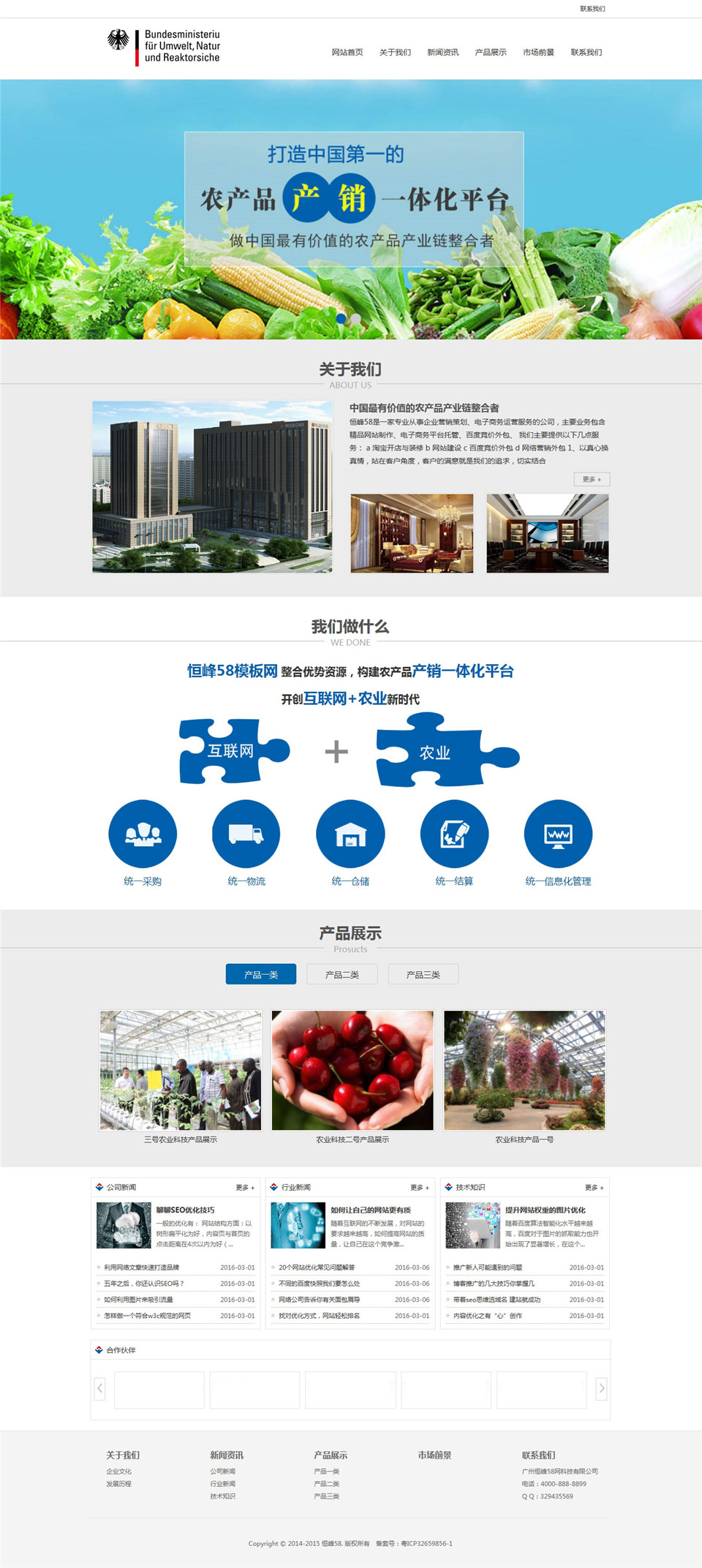Open the article 20个网站优化常见问题解答
The height and width of the screenshot is (1568, 702).
coord(317,1267)
